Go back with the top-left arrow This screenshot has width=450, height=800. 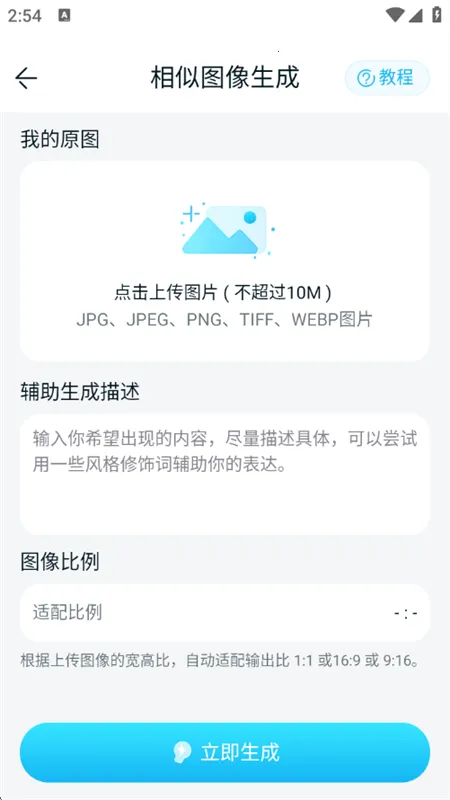26,78
